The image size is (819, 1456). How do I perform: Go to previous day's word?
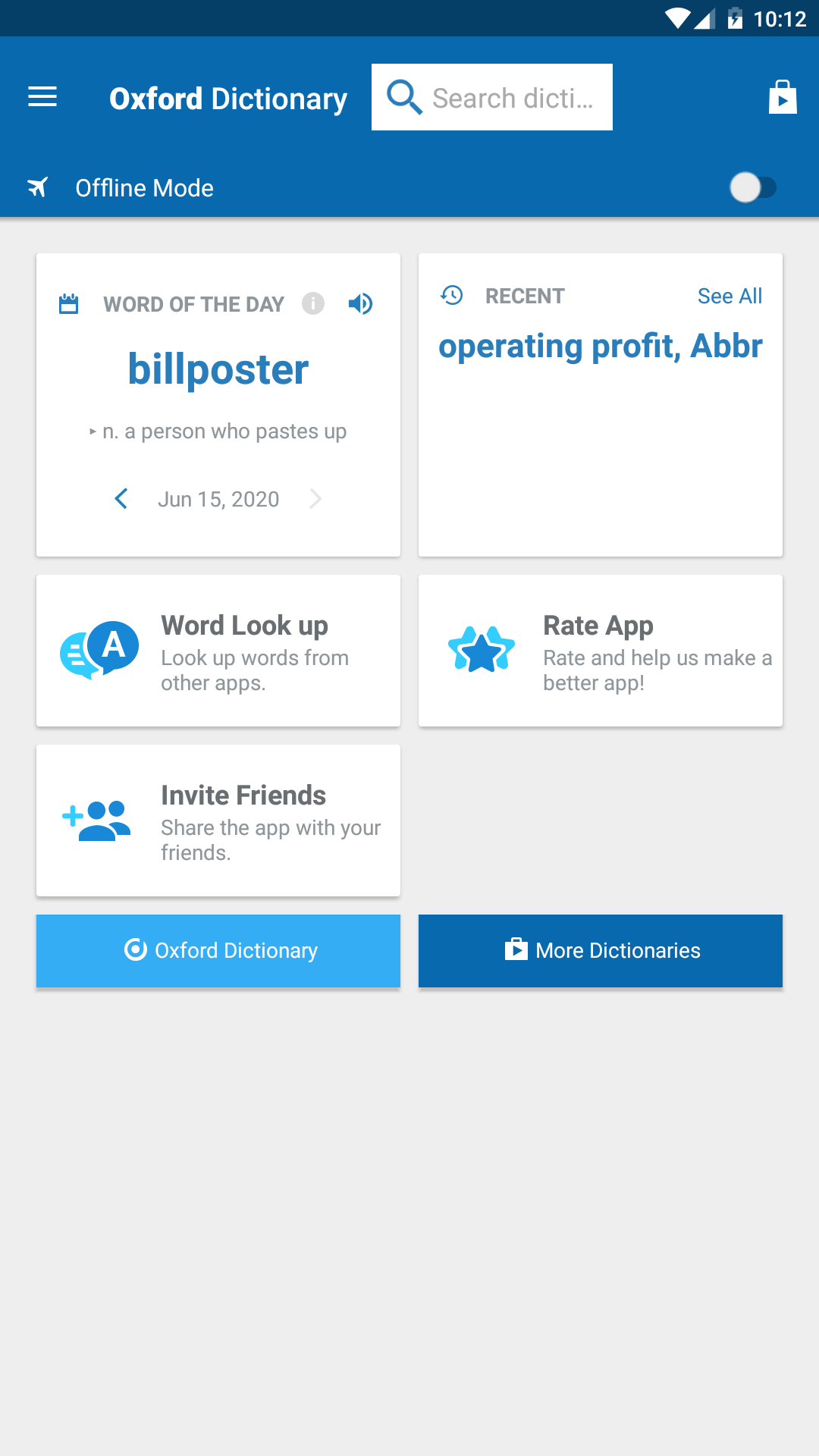click(x=121, y=499)
